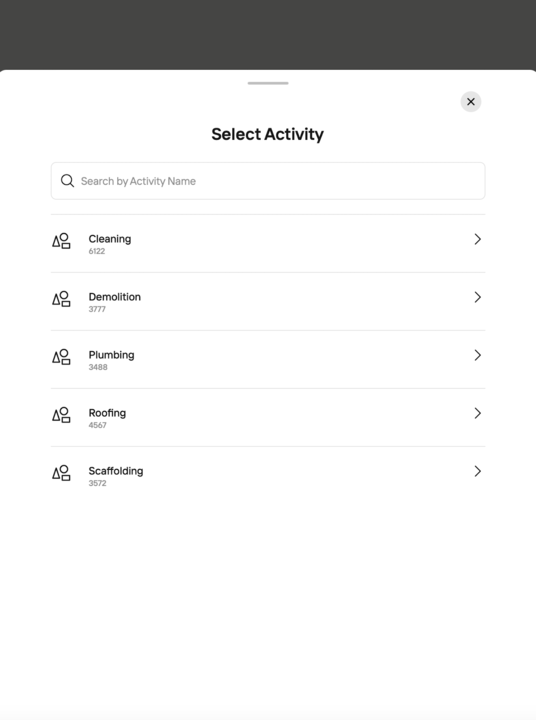Pick the Roofing activity

pos(268,417)
